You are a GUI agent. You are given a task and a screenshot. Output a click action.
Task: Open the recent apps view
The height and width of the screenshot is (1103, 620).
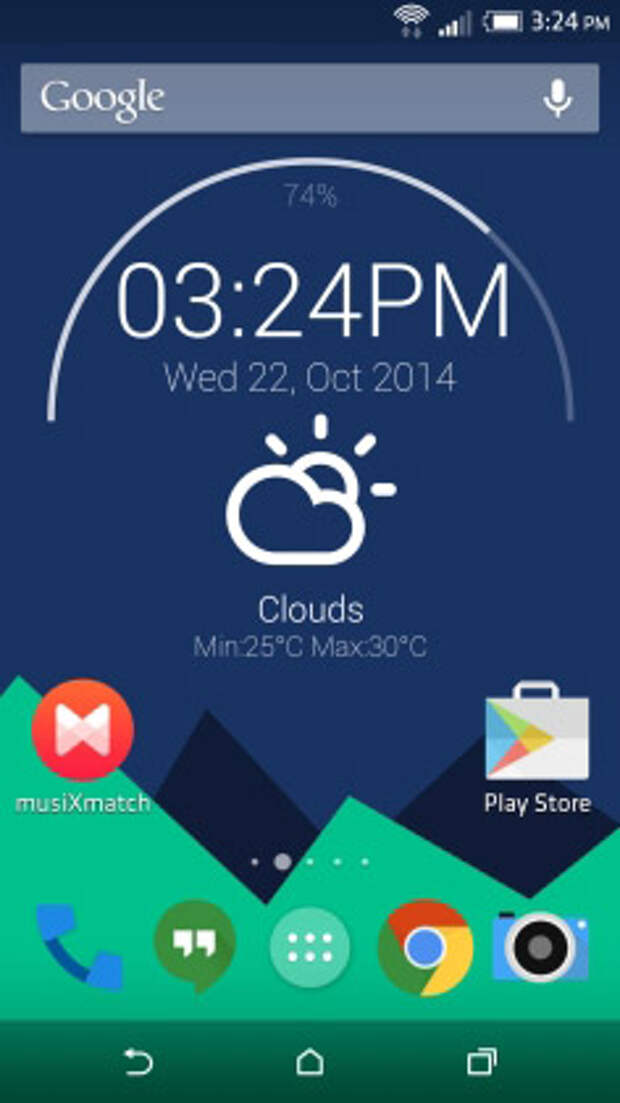point(482,1061)
